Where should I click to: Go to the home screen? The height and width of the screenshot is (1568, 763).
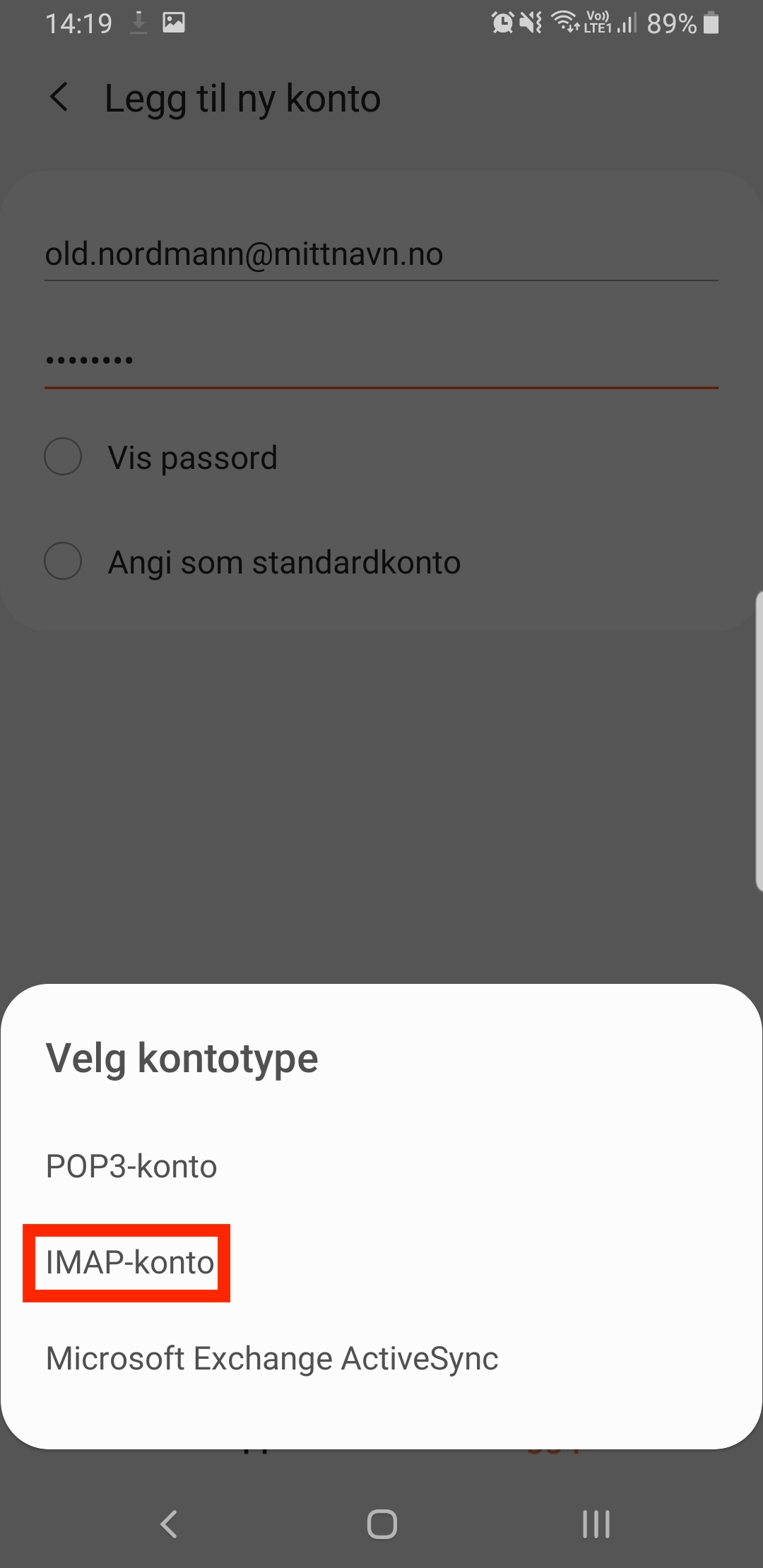[x=381, y=1524]
